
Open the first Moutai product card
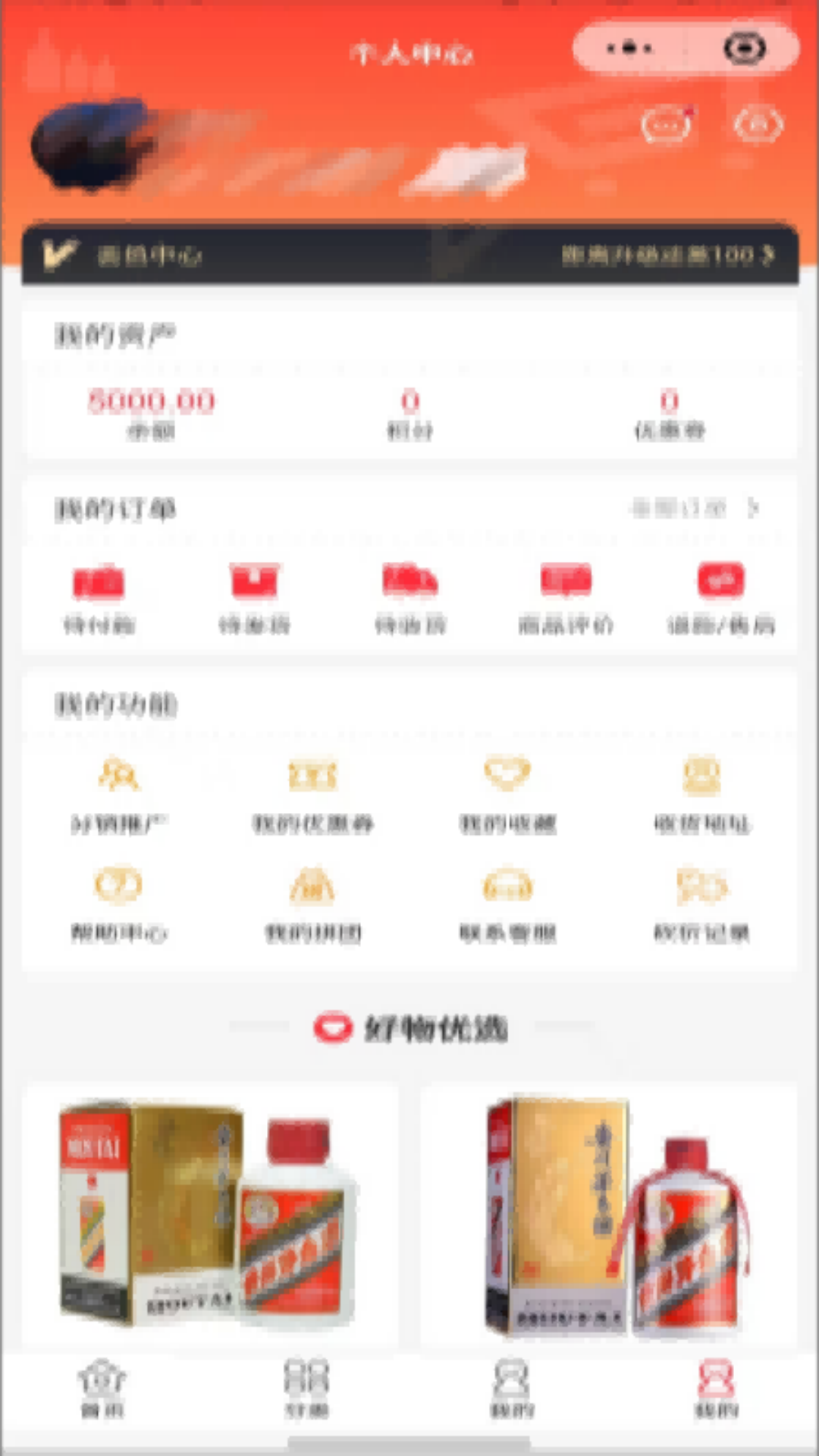coord(210,1213)
